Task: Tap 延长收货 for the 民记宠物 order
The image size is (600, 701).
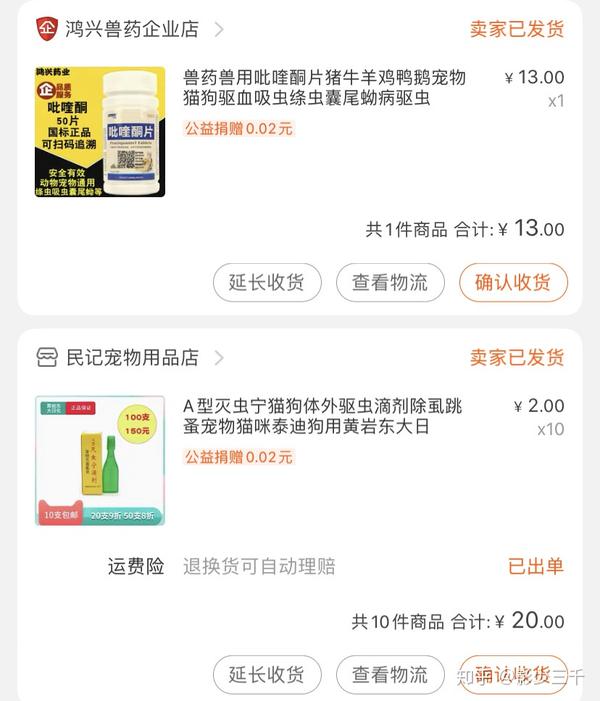Action: click(x=267, y=674)
